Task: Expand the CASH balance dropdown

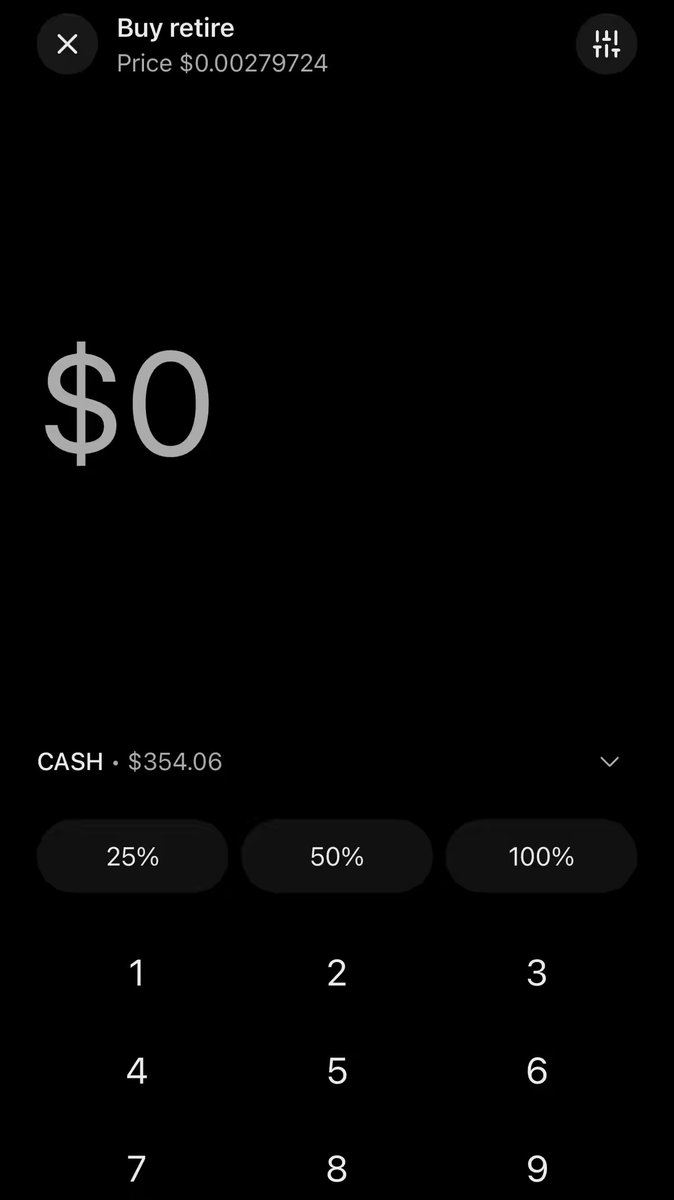Action: click(609, 762)
